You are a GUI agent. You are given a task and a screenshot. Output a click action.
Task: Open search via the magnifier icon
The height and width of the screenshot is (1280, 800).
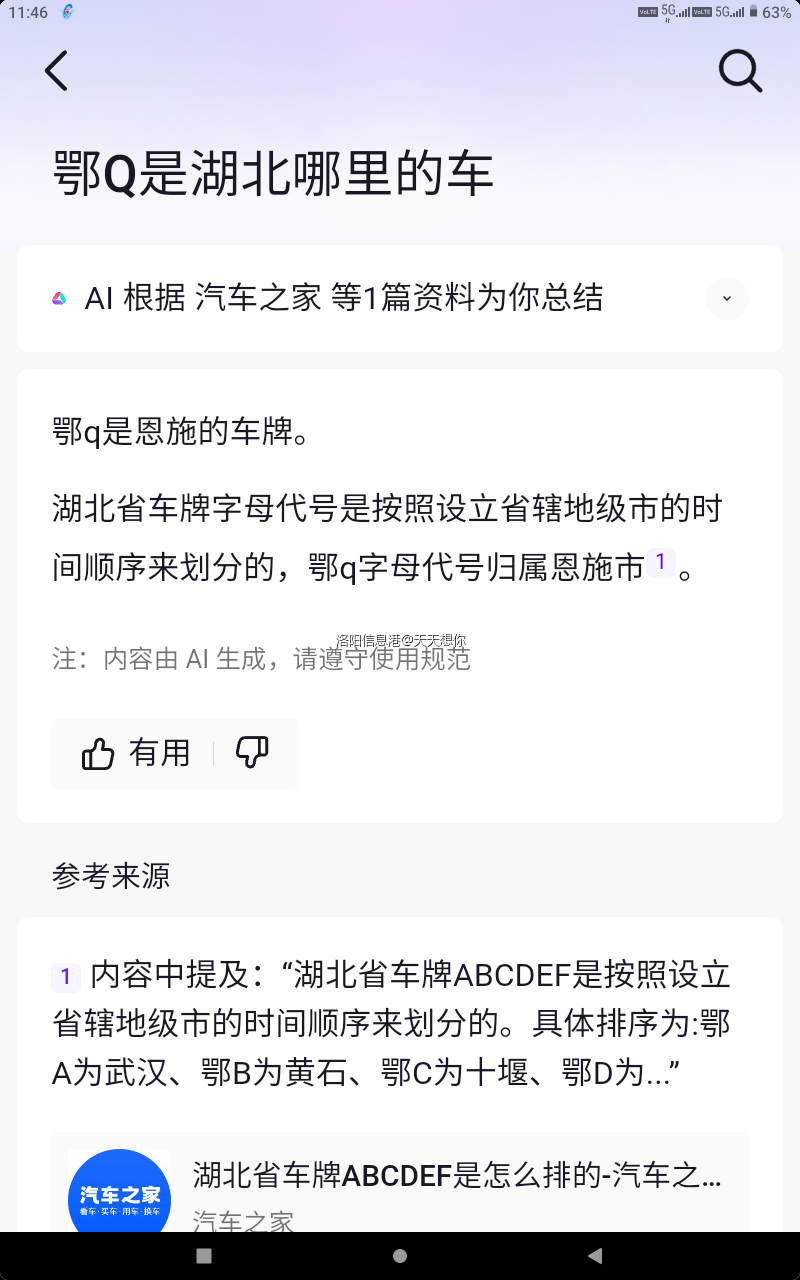[740, 72]
